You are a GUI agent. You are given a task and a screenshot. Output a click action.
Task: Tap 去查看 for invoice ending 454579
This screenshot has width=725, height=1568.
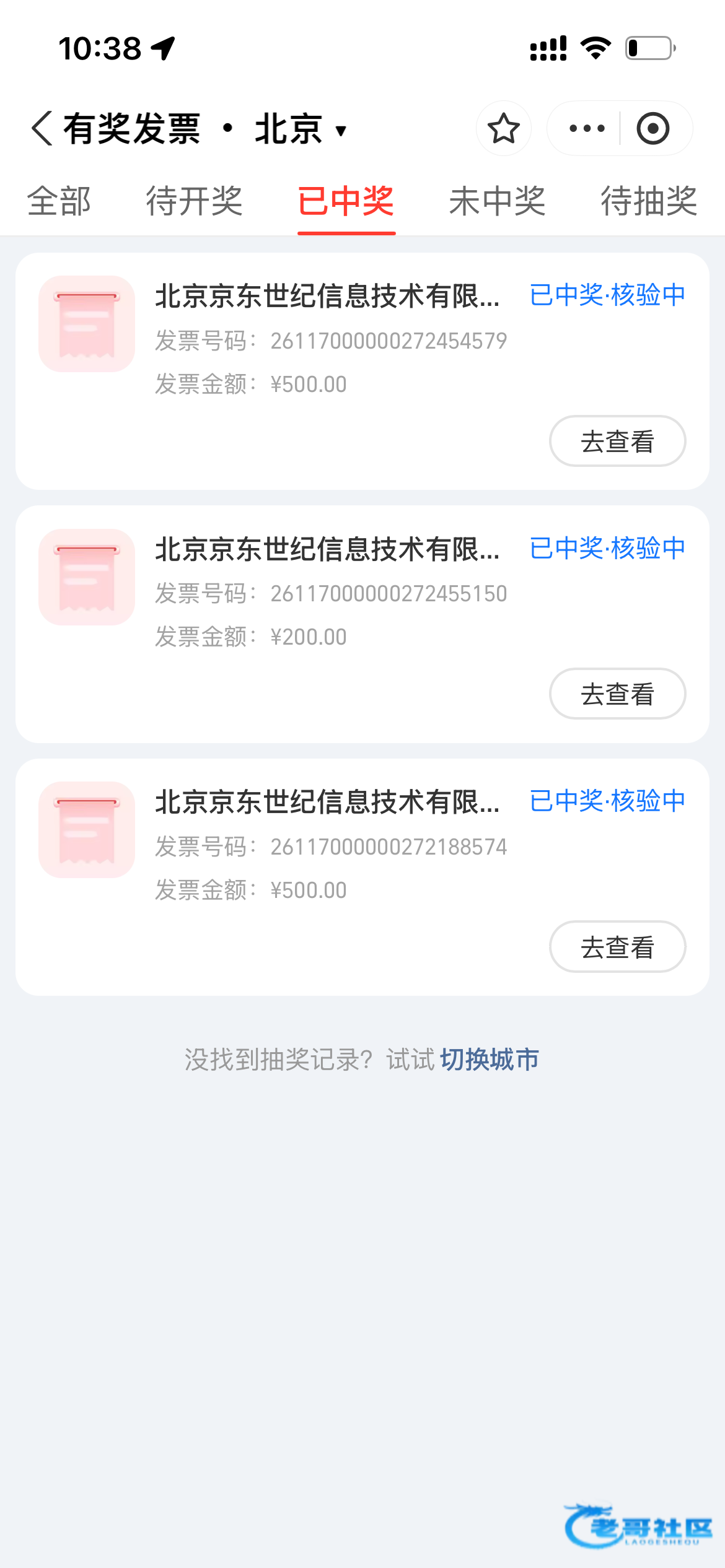click(617, 442)
